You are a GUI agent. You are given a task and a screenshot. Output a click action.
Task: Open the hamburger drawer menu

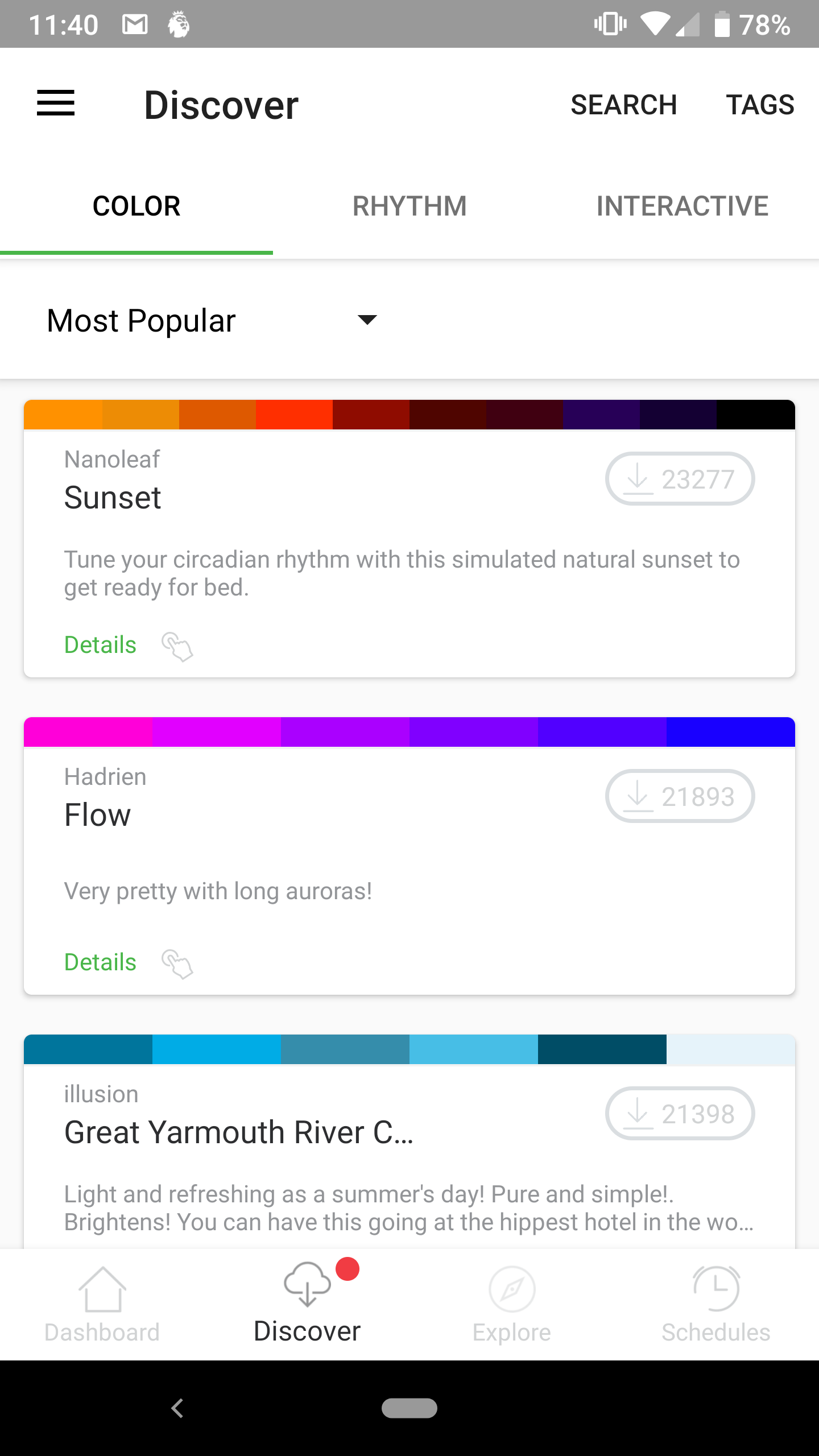pyautogui.click(x=56, y=104)
